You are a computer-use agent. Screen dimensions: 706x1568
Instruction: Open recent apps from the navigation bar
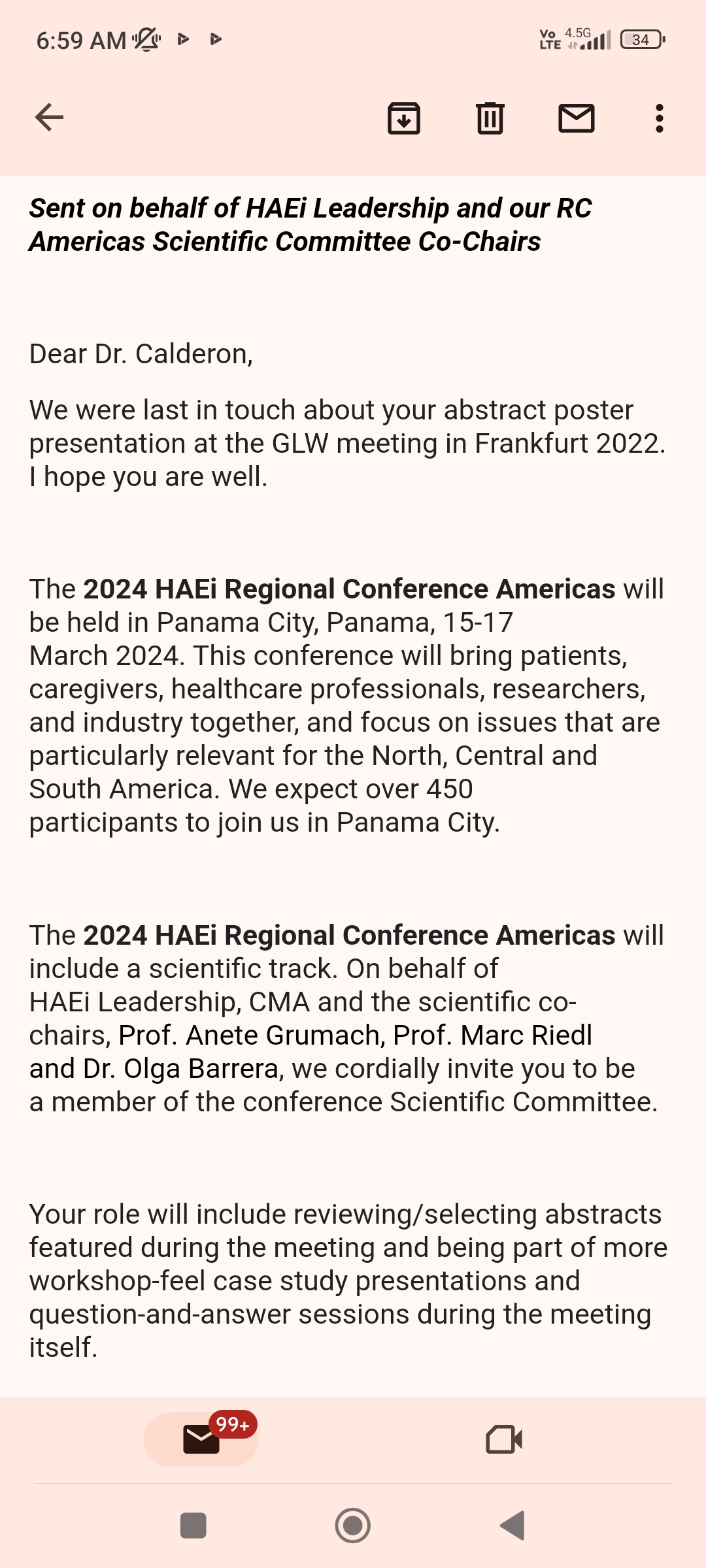coord(193,1526)
